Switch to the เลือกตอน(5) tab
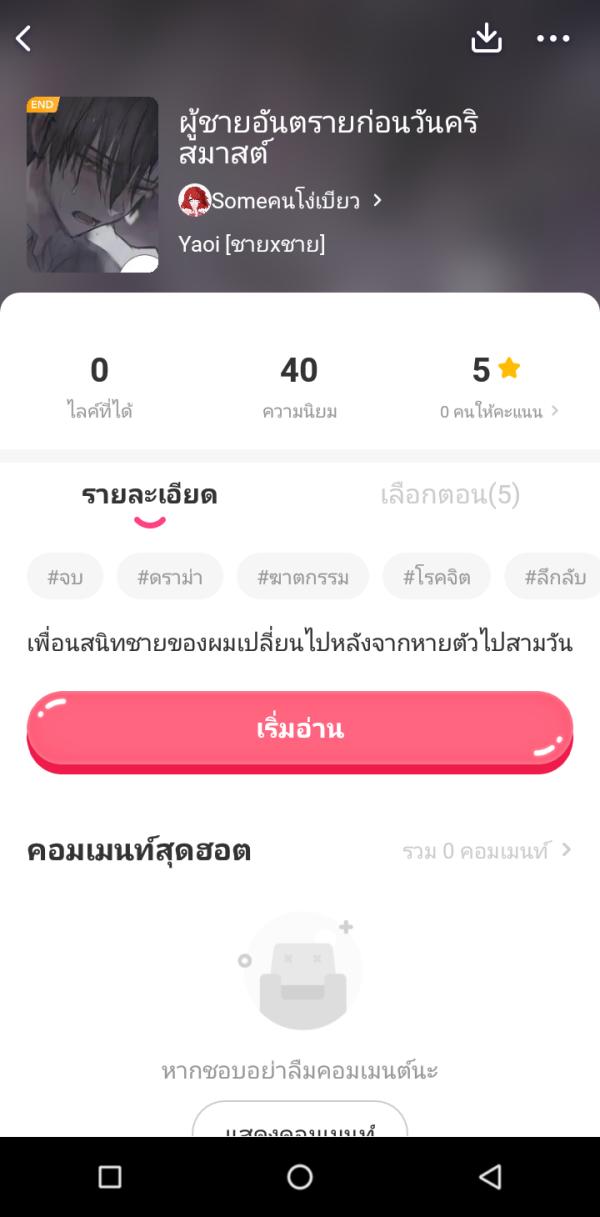Viewport: 600px width, 1217px height. [x=450, y=495]
